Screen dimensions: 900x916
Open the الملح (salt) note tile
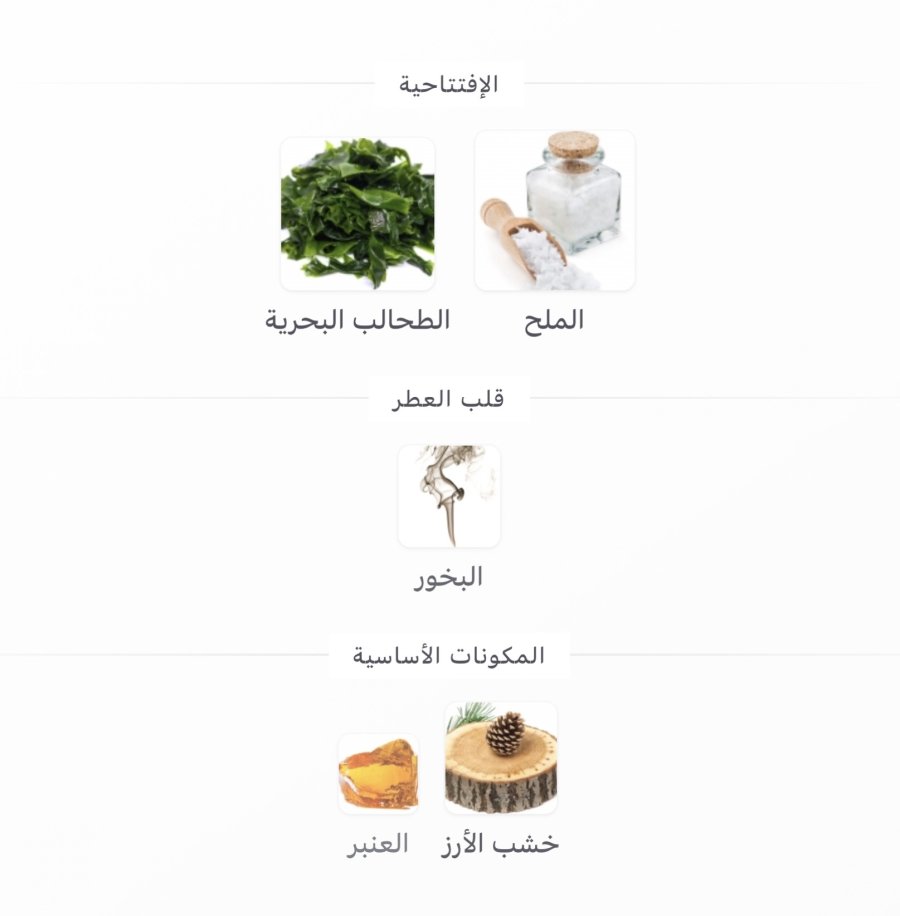pyautogui.click(x=554, y=211)
